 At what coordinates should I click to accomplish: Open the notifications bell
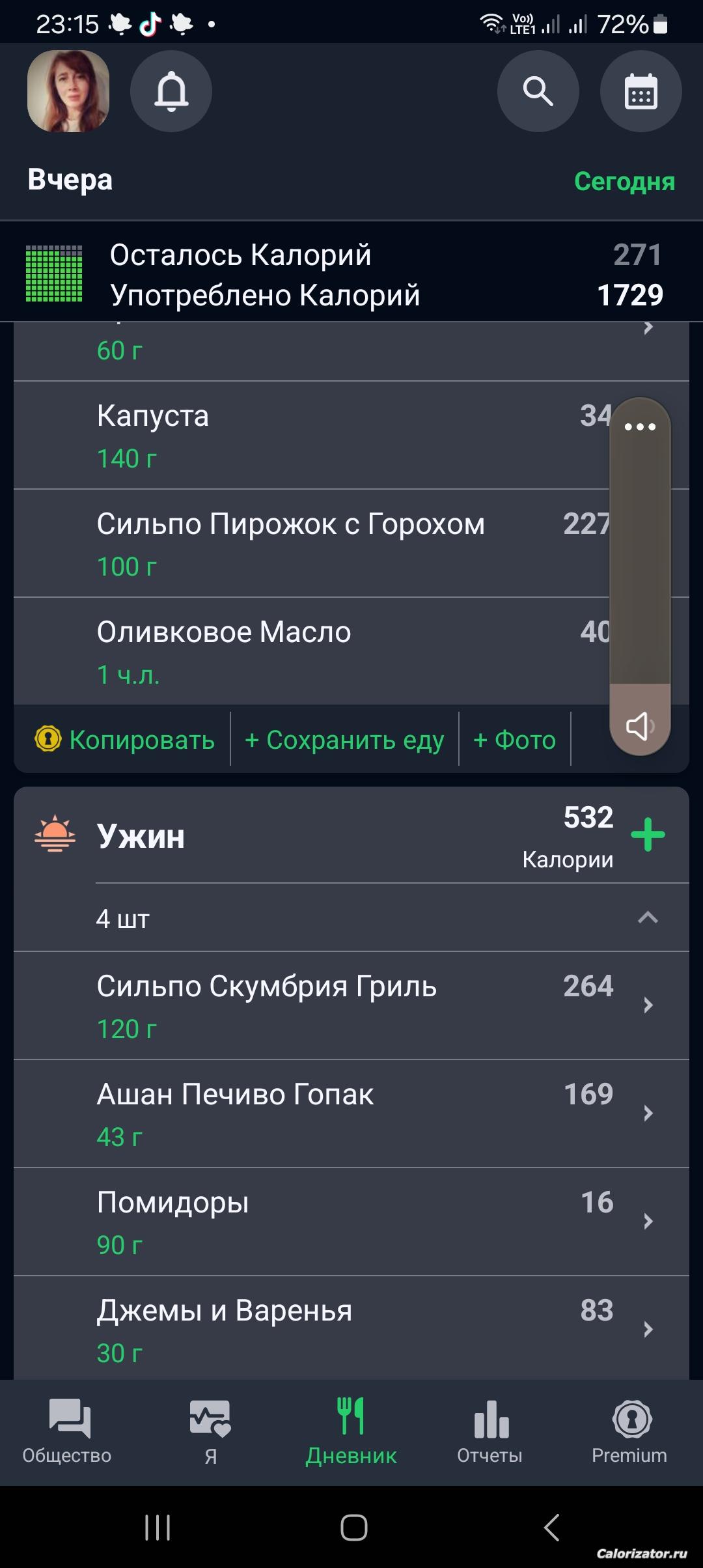click(x=171, y=91)
